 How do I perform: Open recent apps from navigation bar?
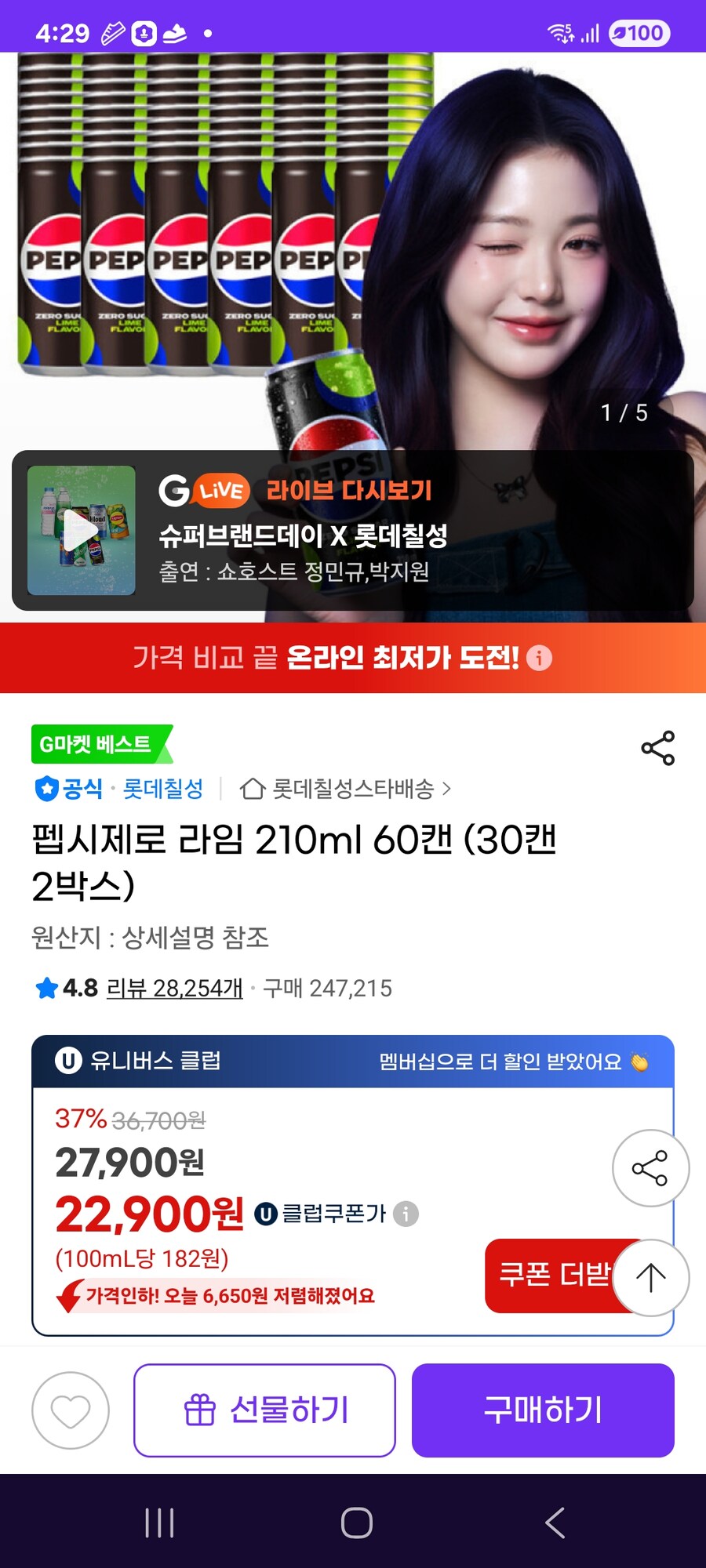click(x=159, y=1523)
